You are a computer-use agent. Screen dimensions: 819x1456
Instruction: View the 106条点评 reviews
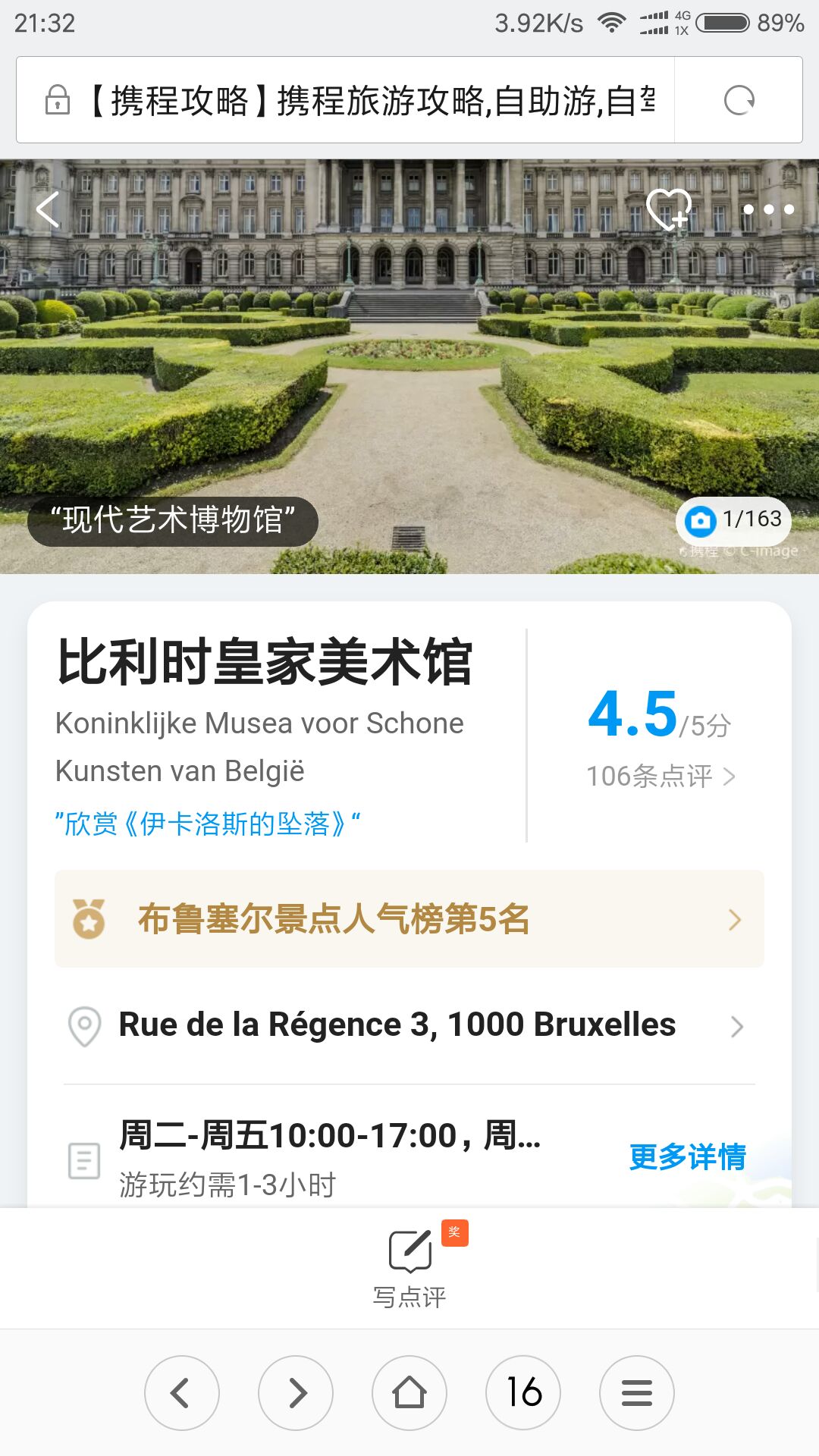tap(660, 776)
